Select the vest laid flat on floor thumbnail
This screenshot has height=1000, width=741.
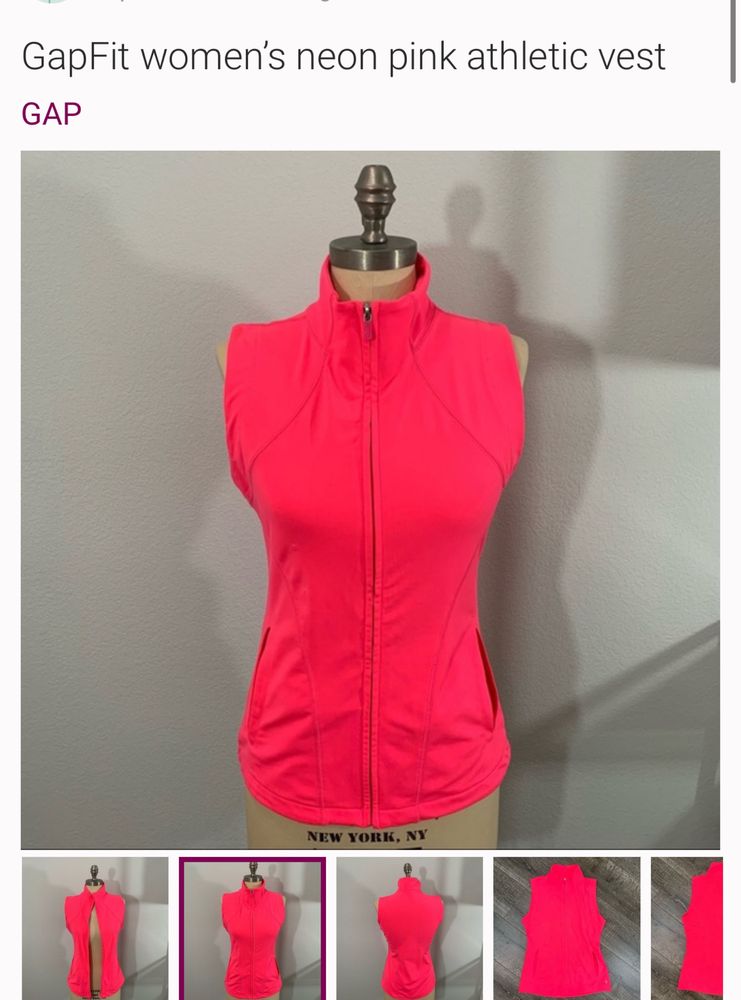click(566, 927)
